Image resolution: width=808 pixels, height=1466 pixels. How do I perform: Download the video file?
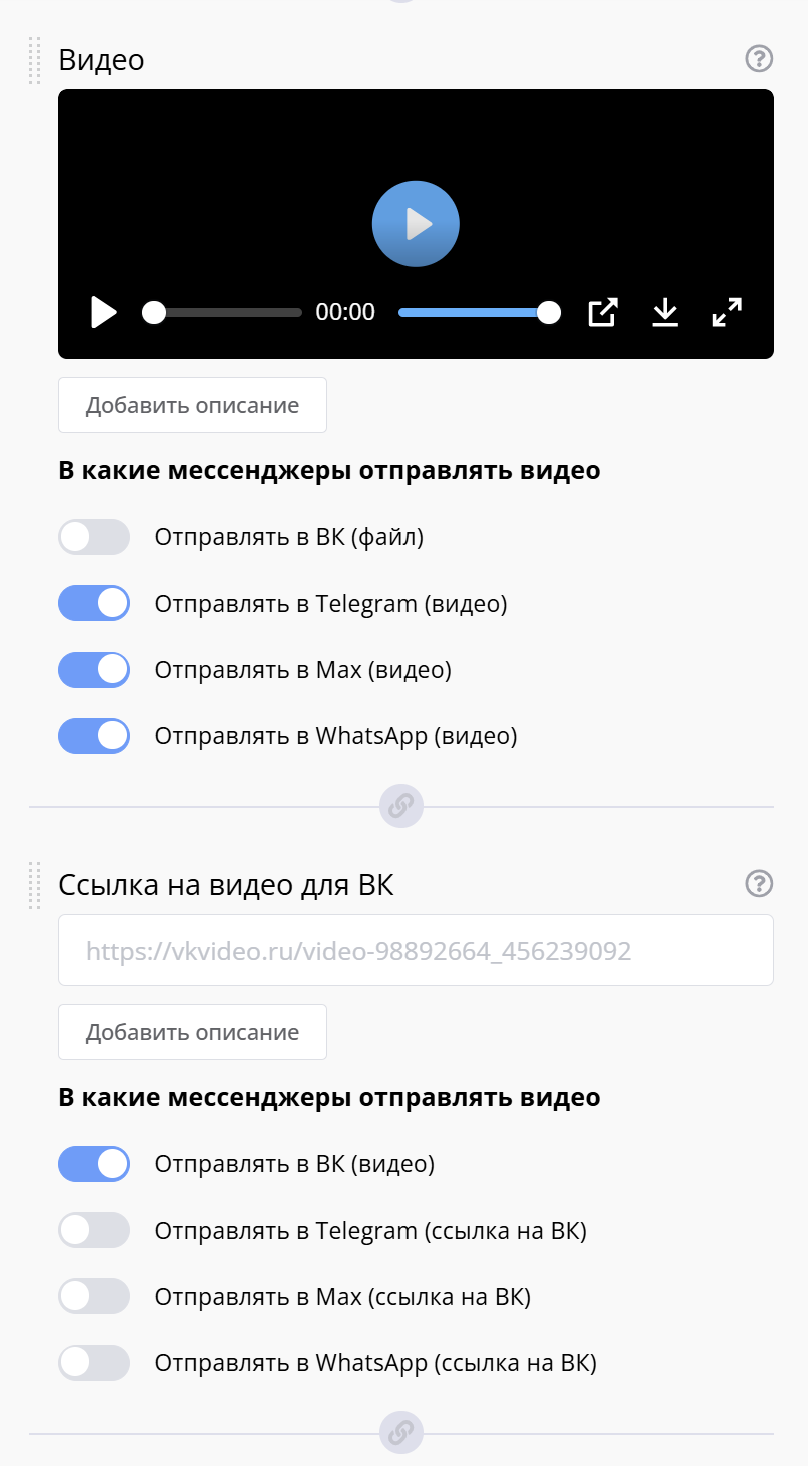click(665, 312)
